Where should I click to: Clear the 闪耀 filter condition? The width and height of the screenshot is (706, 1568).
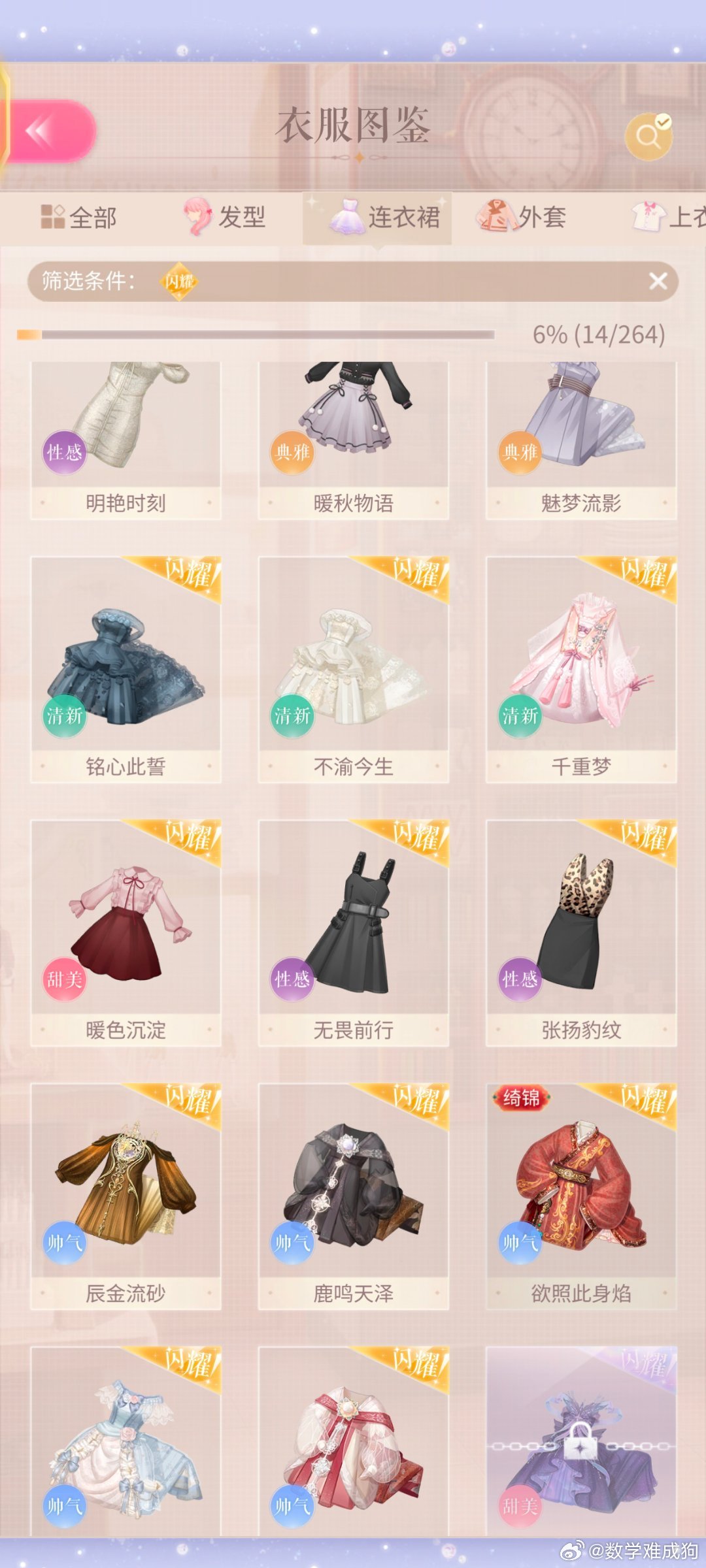[x=658, y=281]
